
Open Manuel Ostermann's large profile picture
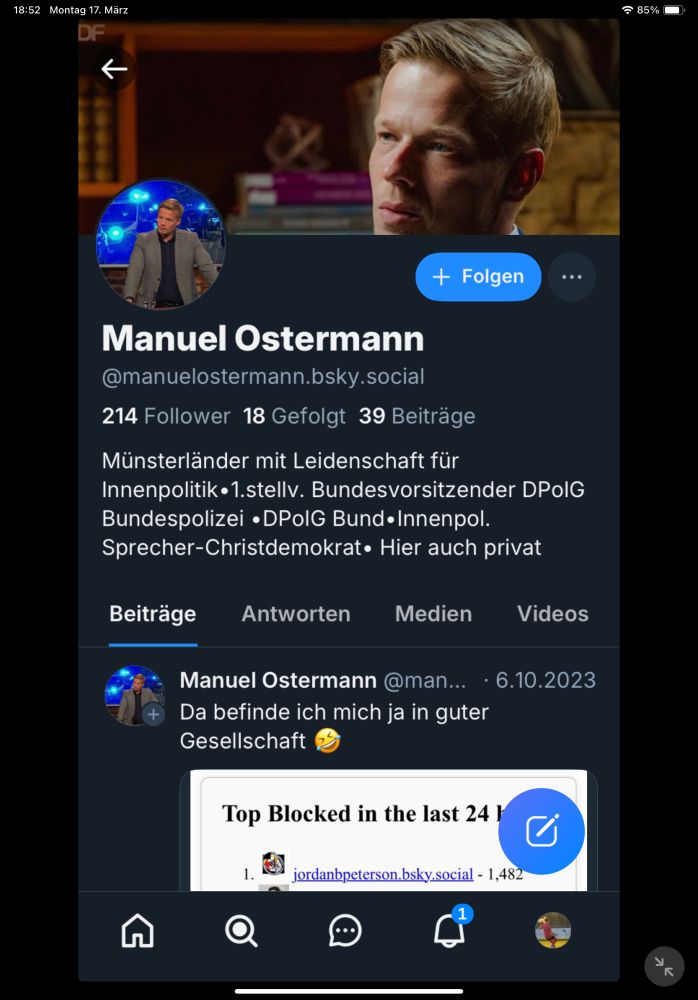(160, 244)
